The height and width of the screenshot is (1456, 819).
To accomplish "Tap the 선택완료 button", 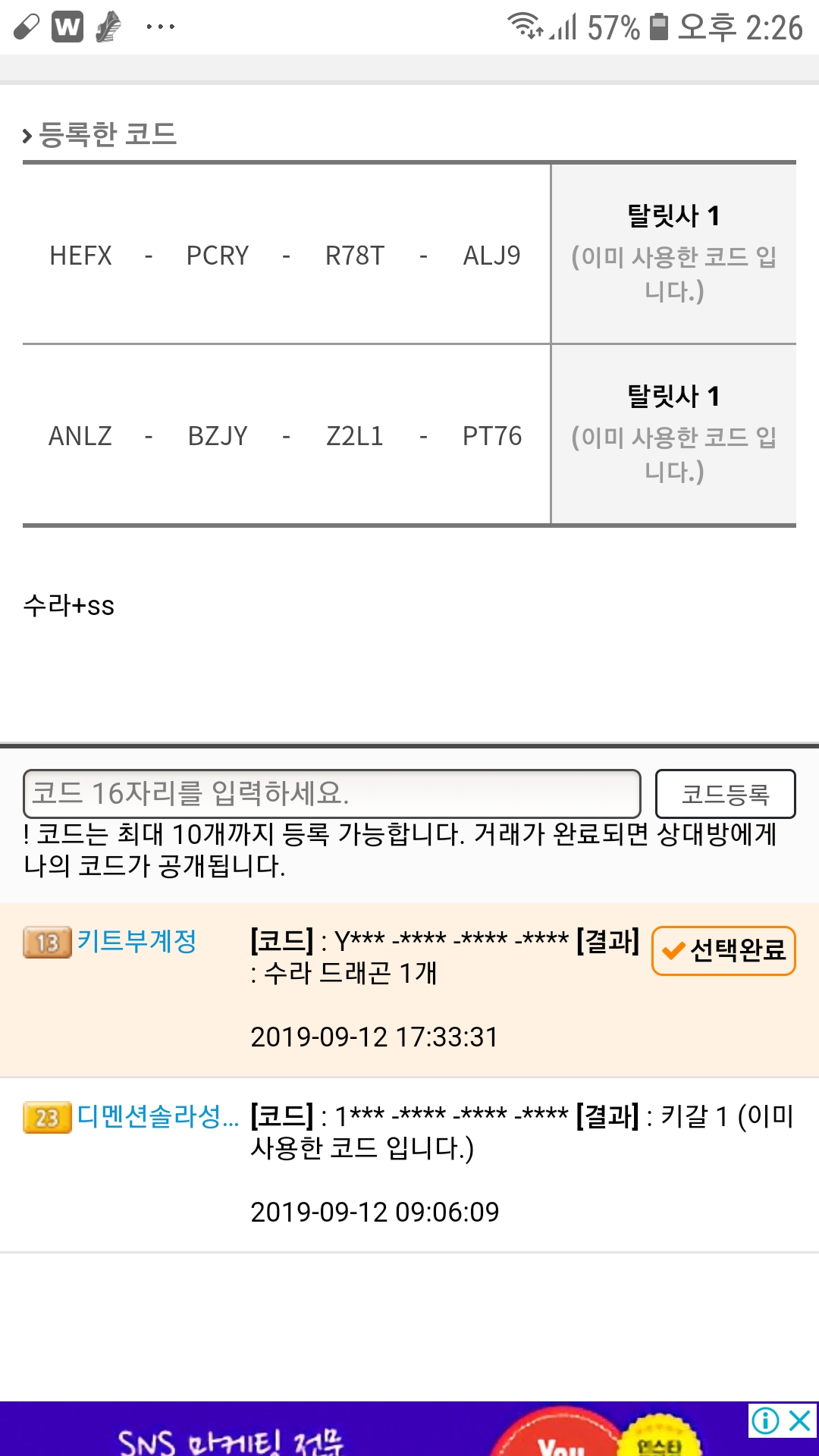I will point(723,950).
